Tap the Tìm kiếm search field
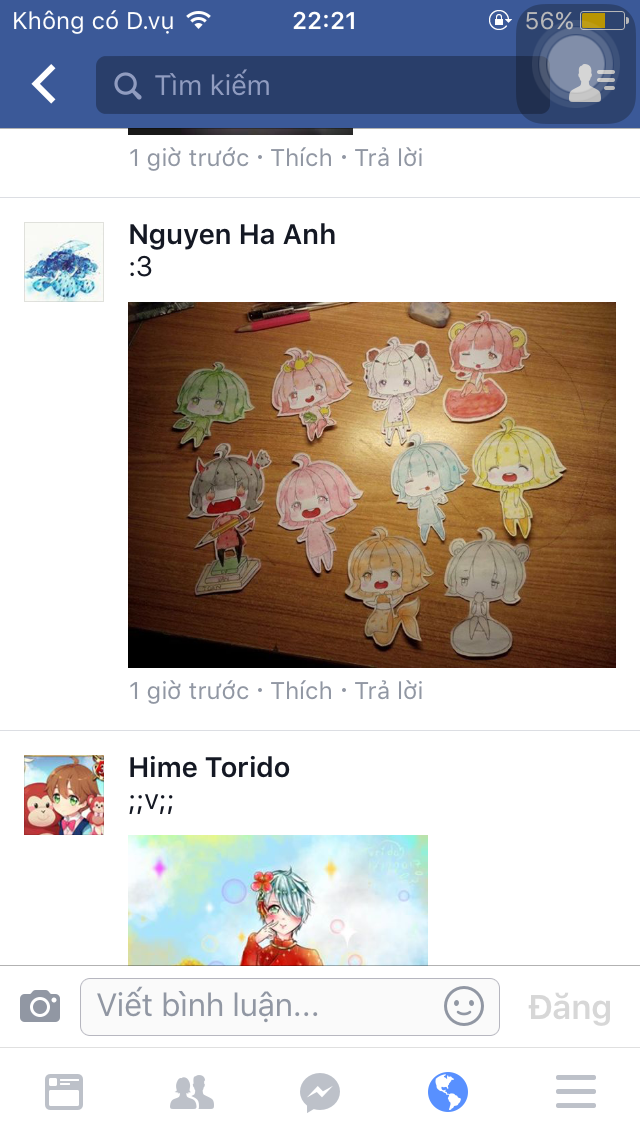The width and height of the screenshot is (640, 1136). [x=320, y=85]
